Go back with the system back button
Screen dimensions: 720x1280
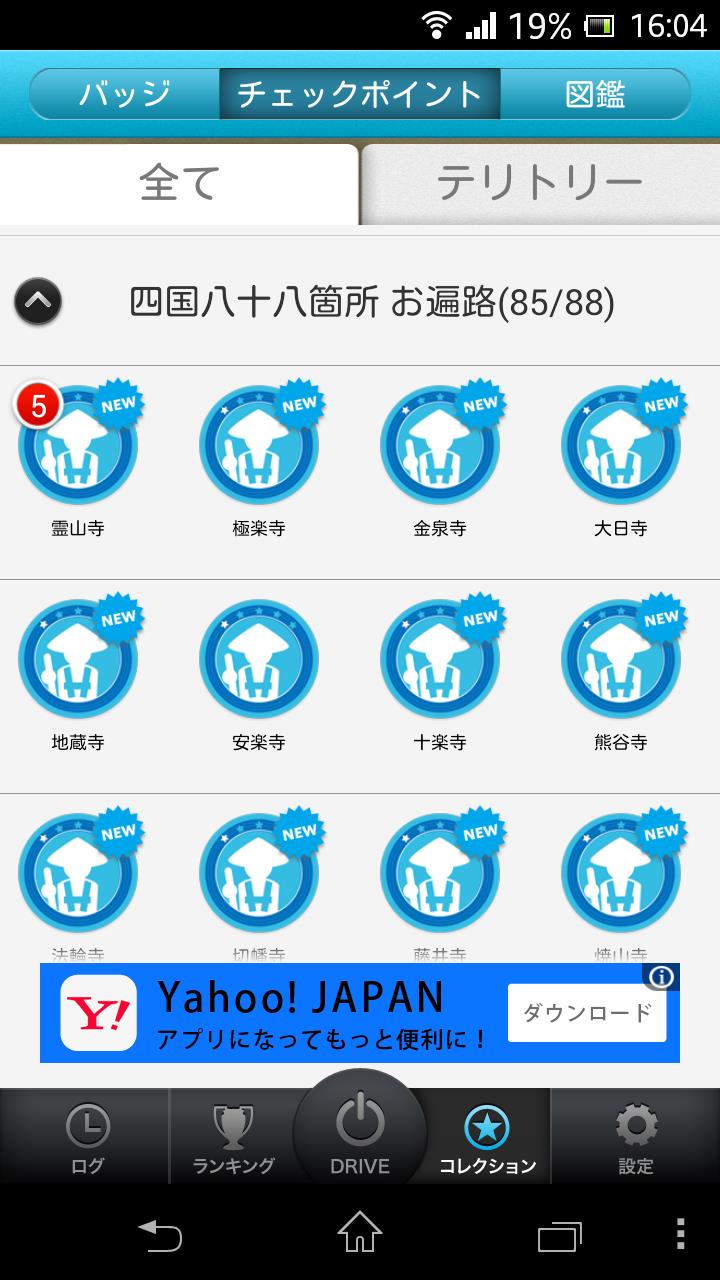coord(160,1234)
